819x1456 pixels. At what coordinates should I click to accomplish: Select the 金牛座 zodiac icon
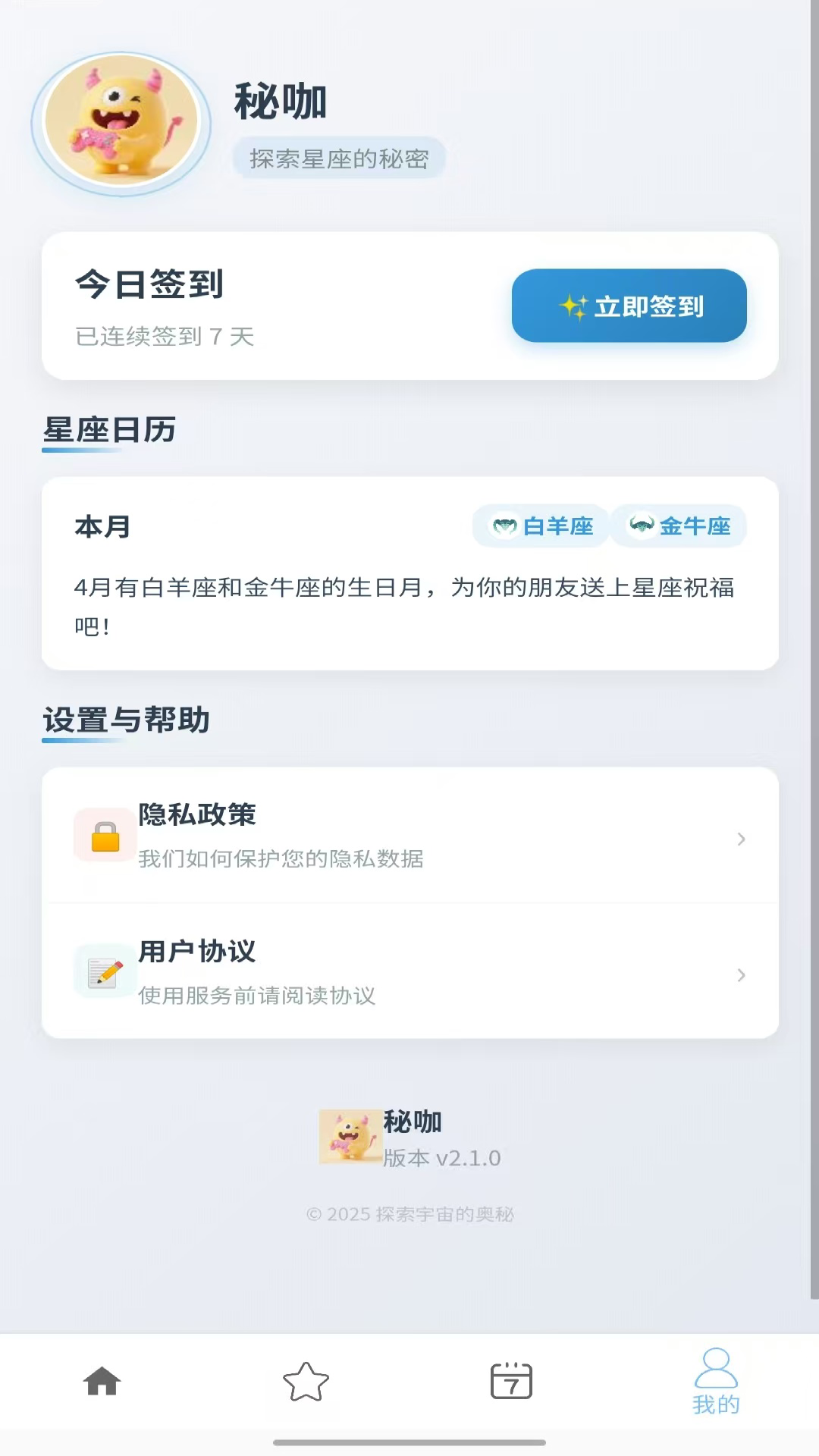coord(642,526)
